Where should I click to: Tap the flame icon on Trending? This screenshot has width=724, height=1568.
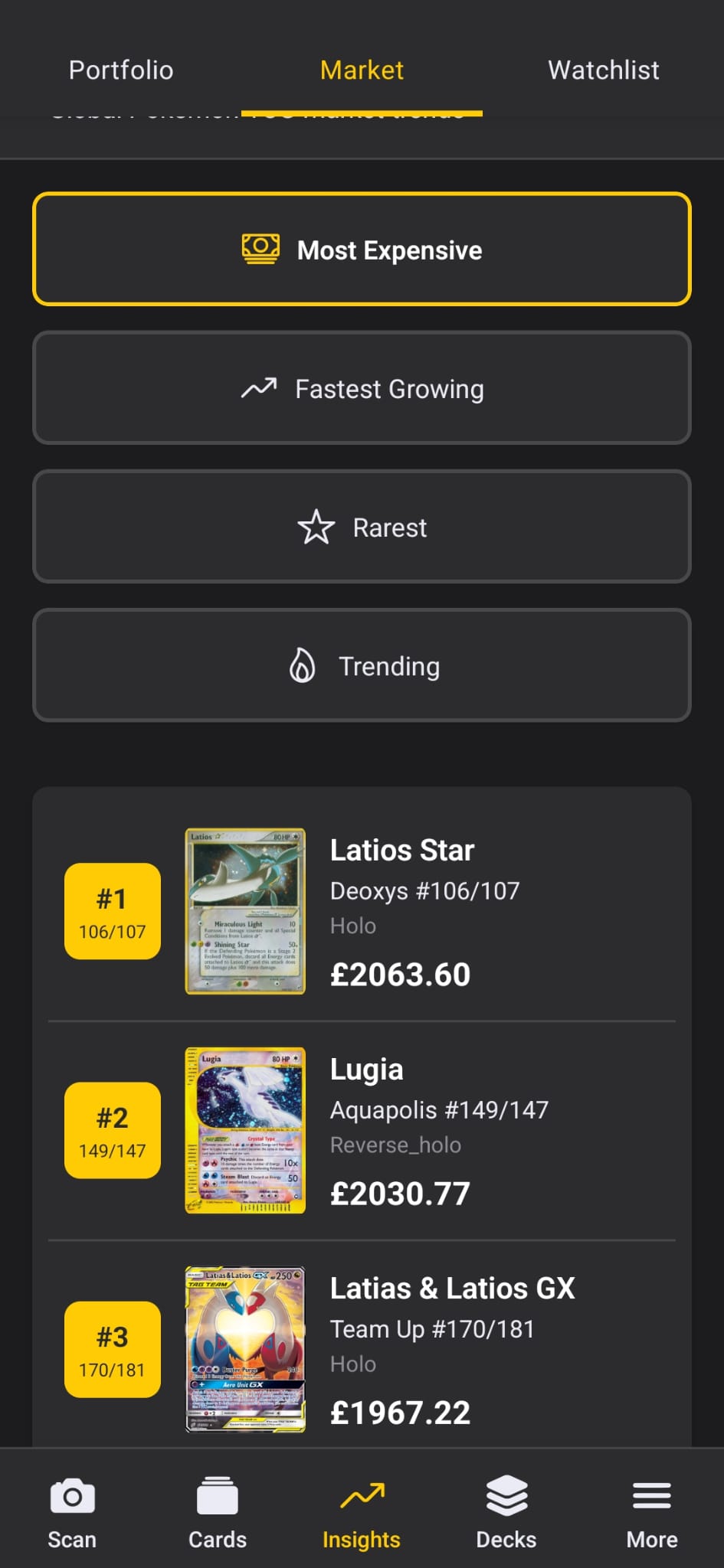pos(303,665)
